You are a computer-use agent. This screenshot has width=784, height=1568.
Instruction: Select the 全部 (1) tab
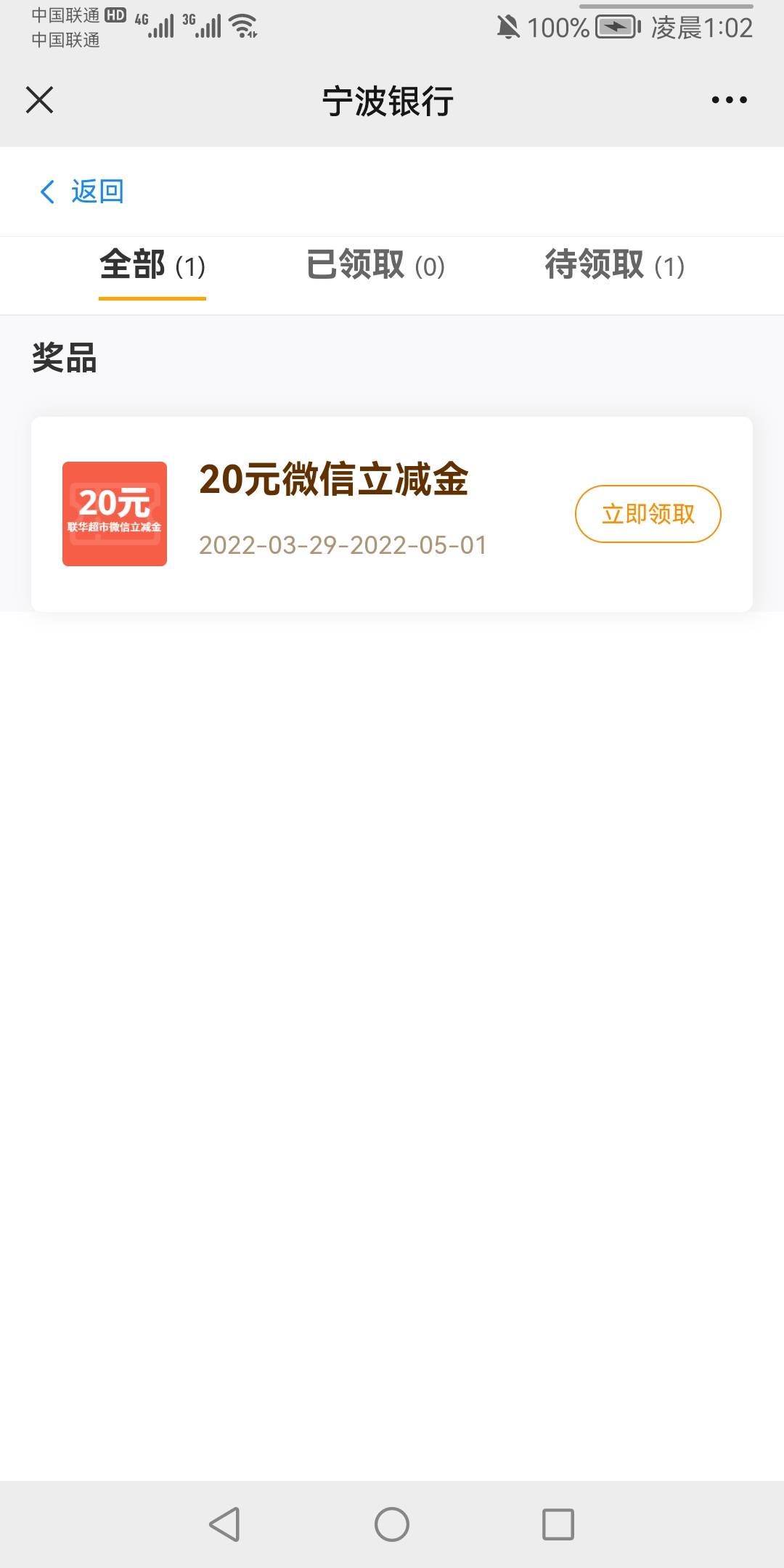click(152, 265)
